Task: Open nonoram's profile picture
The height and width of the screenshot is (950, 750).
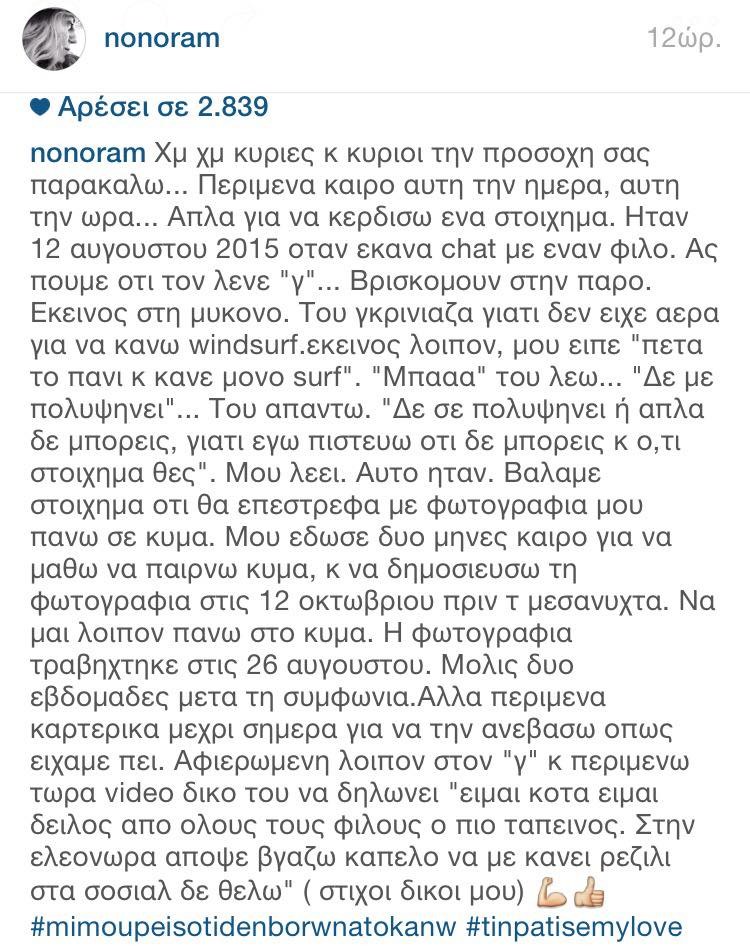Action: (57, 42)
